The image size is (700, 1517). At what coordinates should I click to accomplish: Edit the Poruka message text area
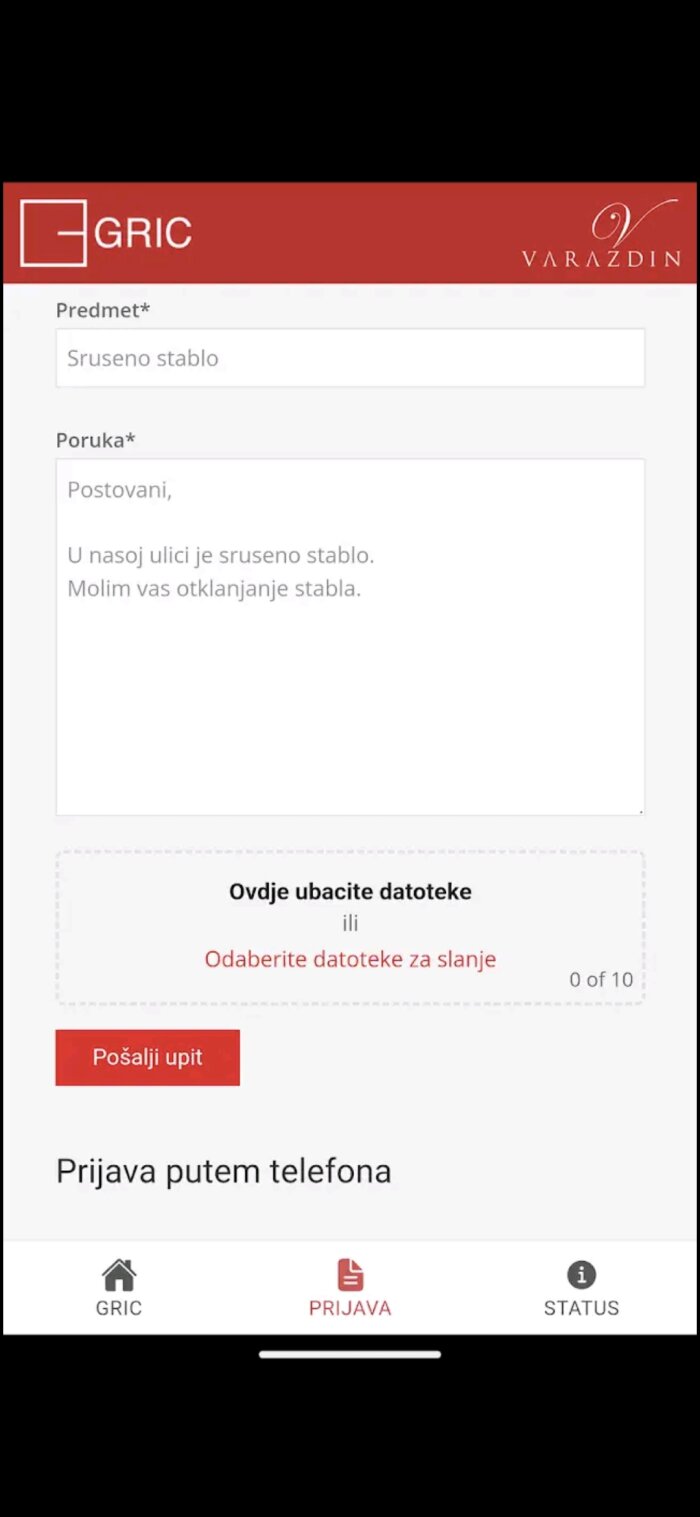(x=350, y=637)
